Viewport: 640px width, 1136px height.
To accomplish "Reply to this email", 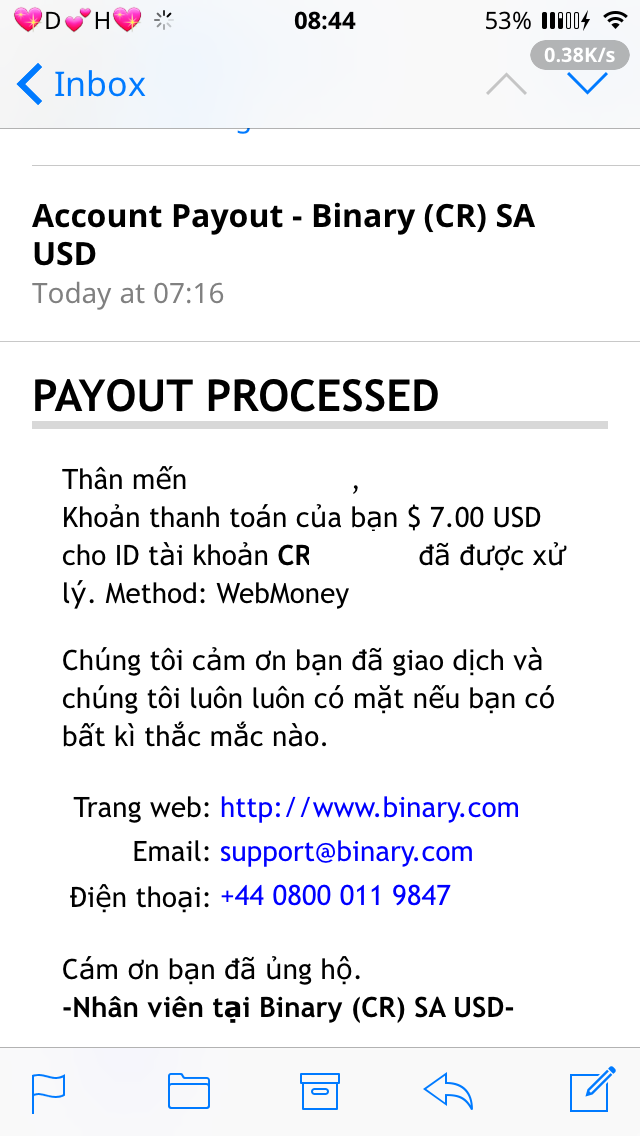I will [x=449, y=1091].
